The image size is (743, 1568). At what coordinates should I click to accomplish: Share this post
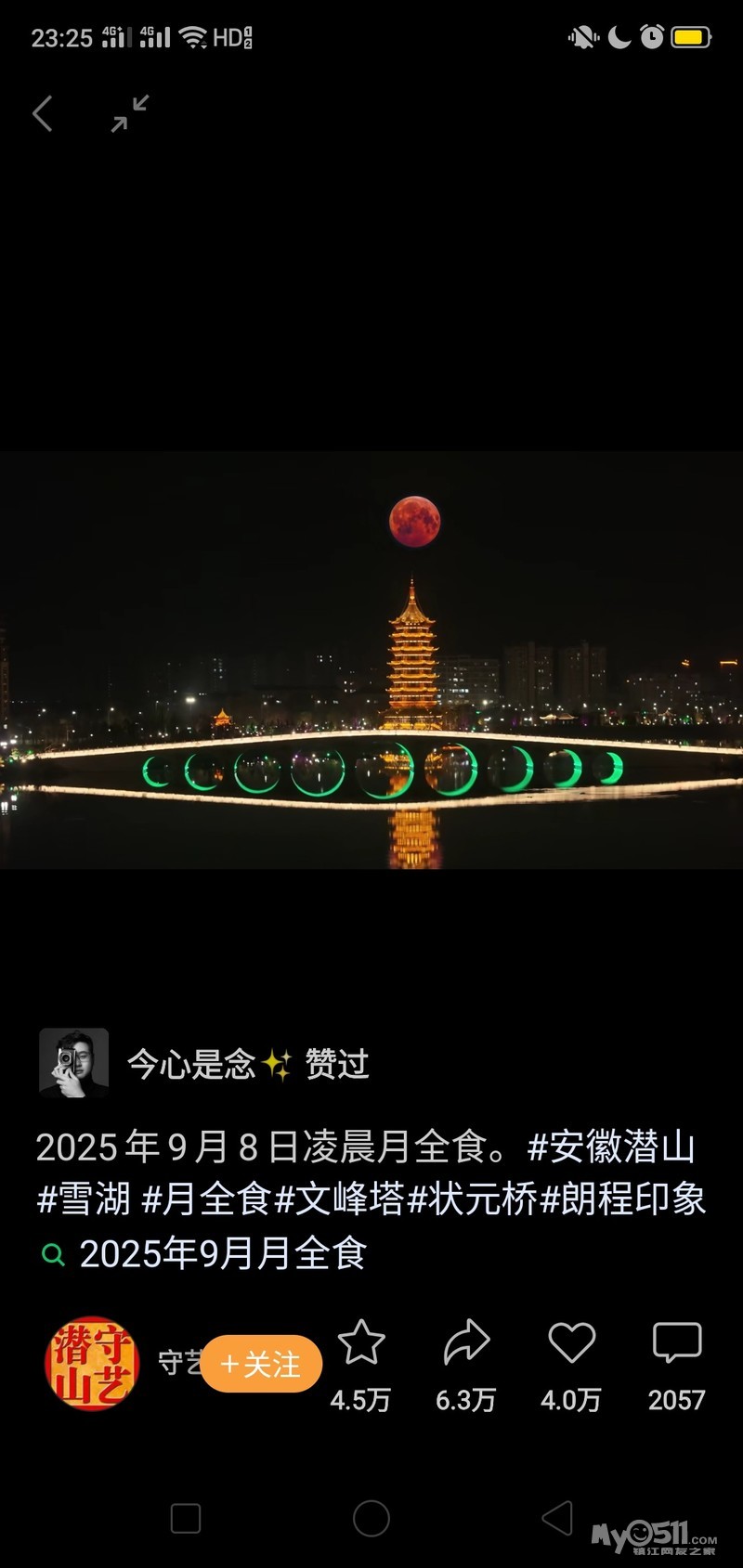465,1343
